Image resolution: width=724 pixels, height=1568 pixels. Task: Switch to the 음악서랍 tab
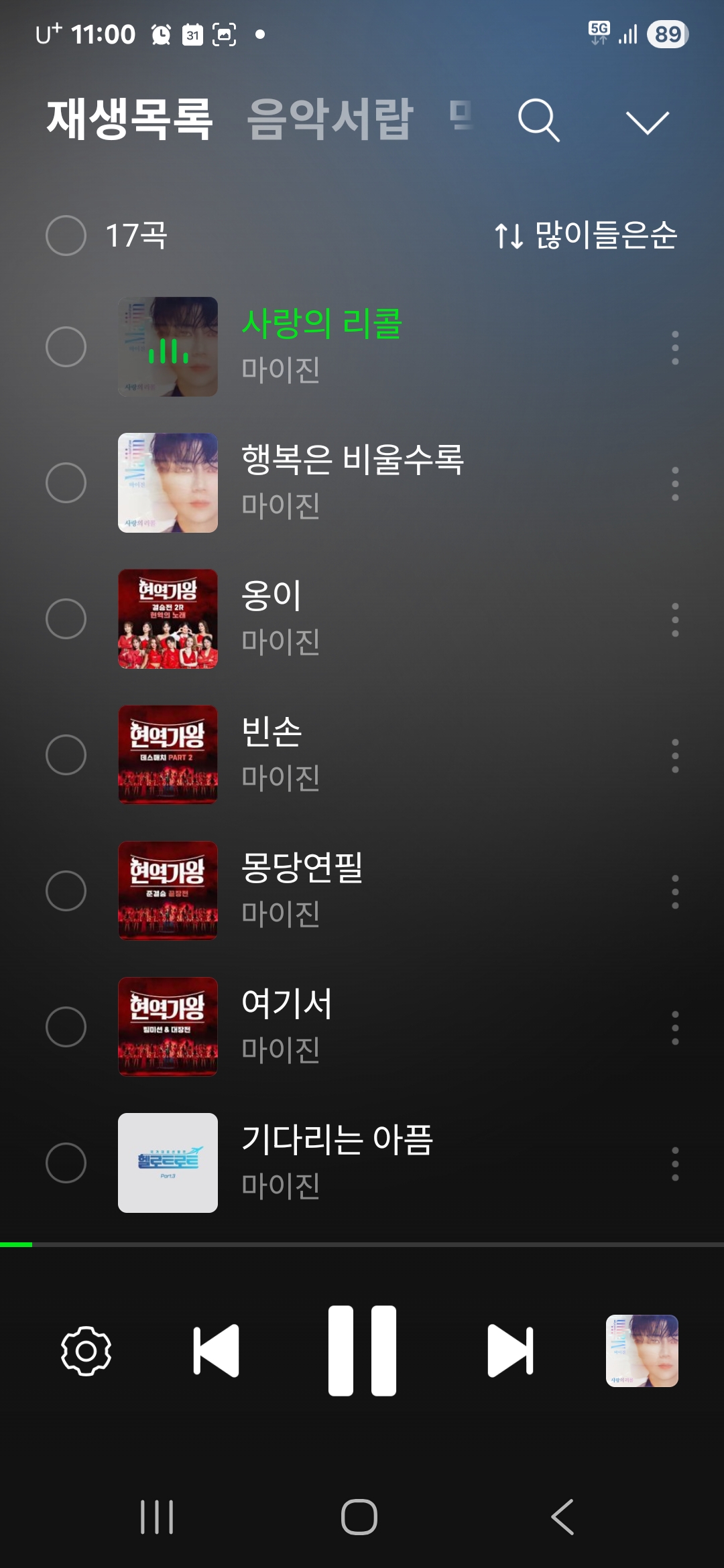pyautogui.click(x=330, y=119)
